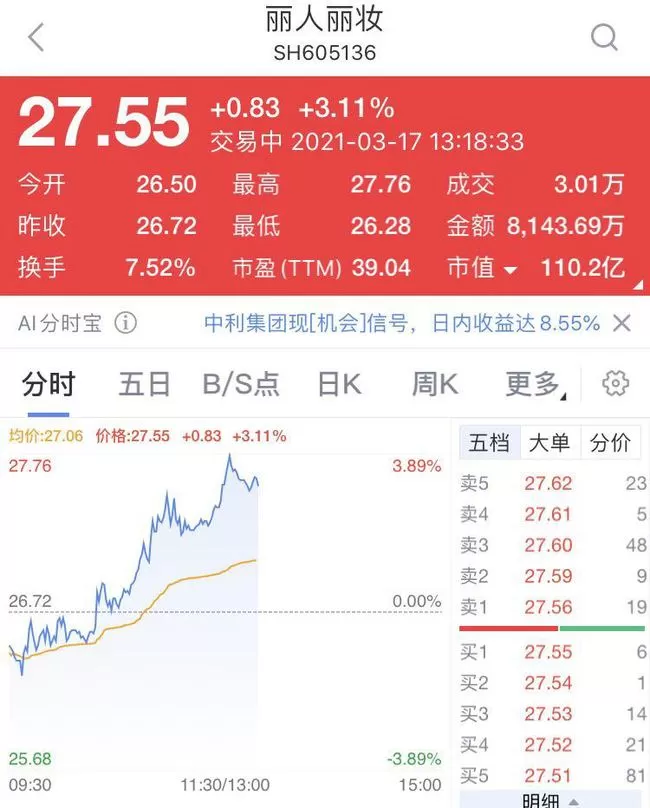Expand the red quote panel corner arrow

(638, 284)
